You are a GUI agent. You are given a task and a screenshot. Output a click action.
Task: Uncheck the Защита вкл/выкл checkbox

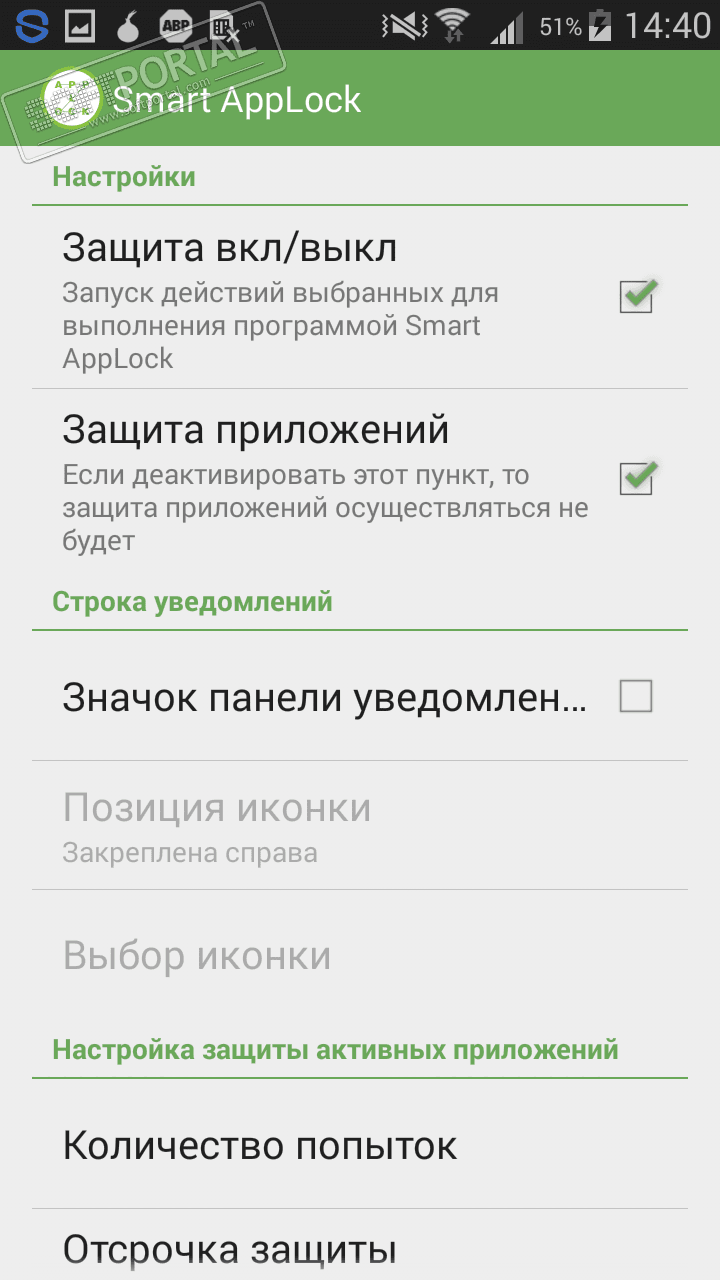click(636, 297)
